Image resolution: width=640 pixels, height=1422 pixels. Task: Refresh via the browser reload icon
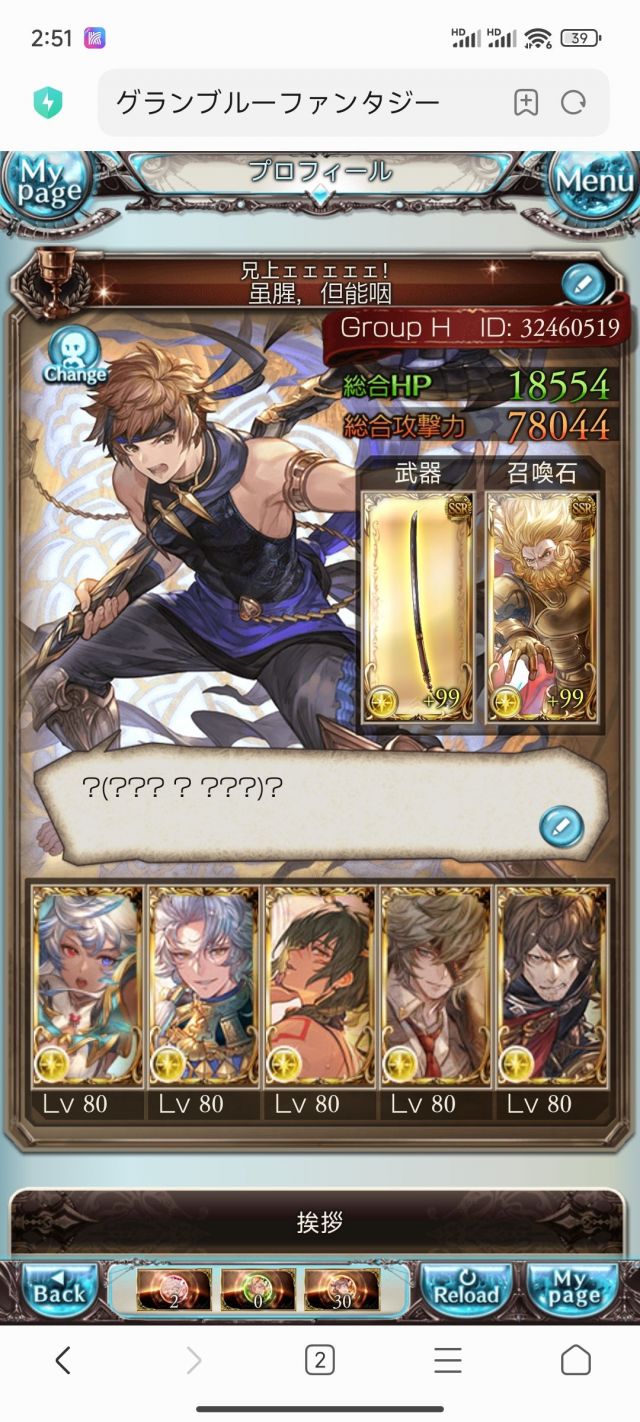point(574,102)
